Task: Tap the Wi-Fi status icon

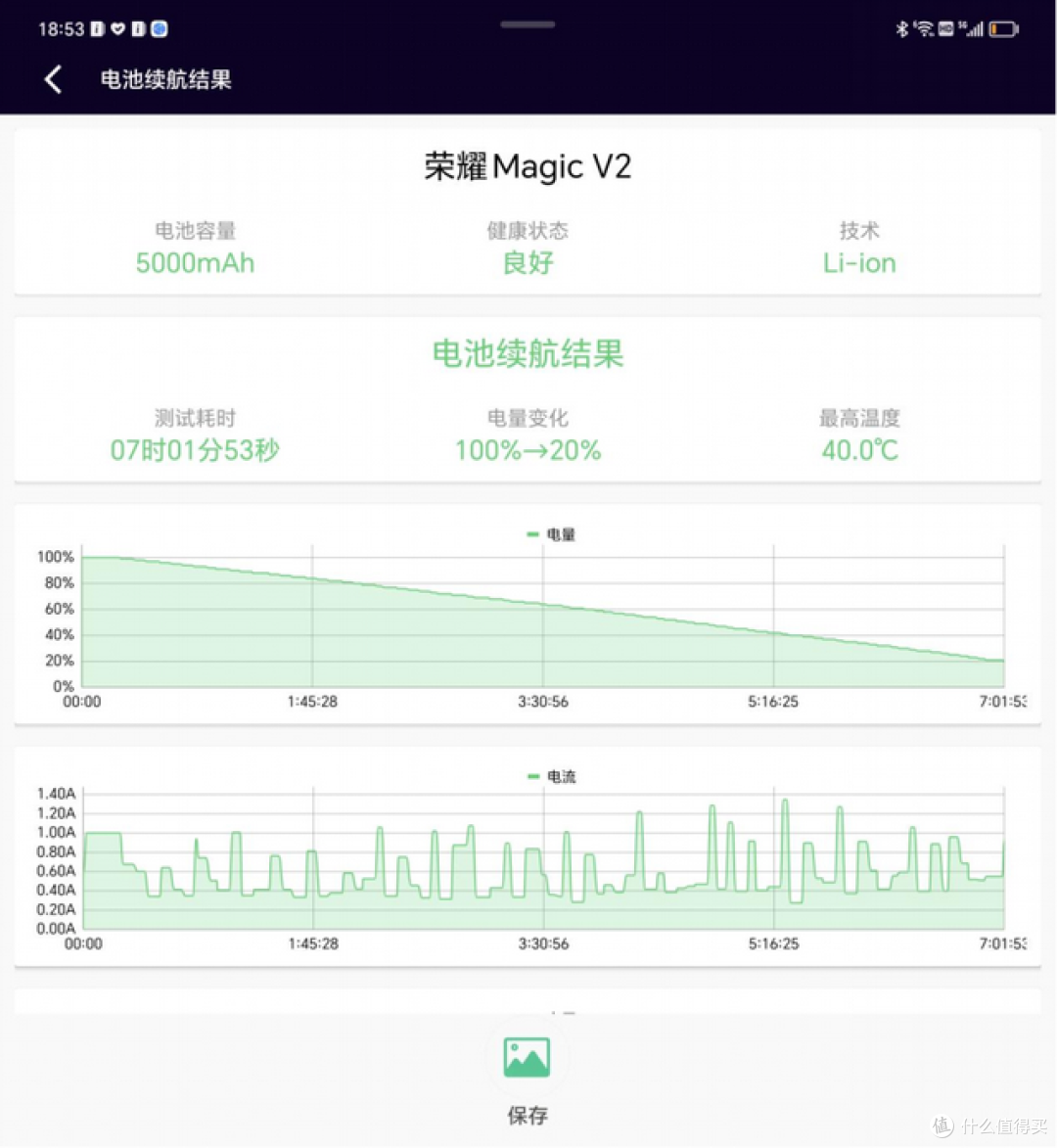Action: pos(924,28)
